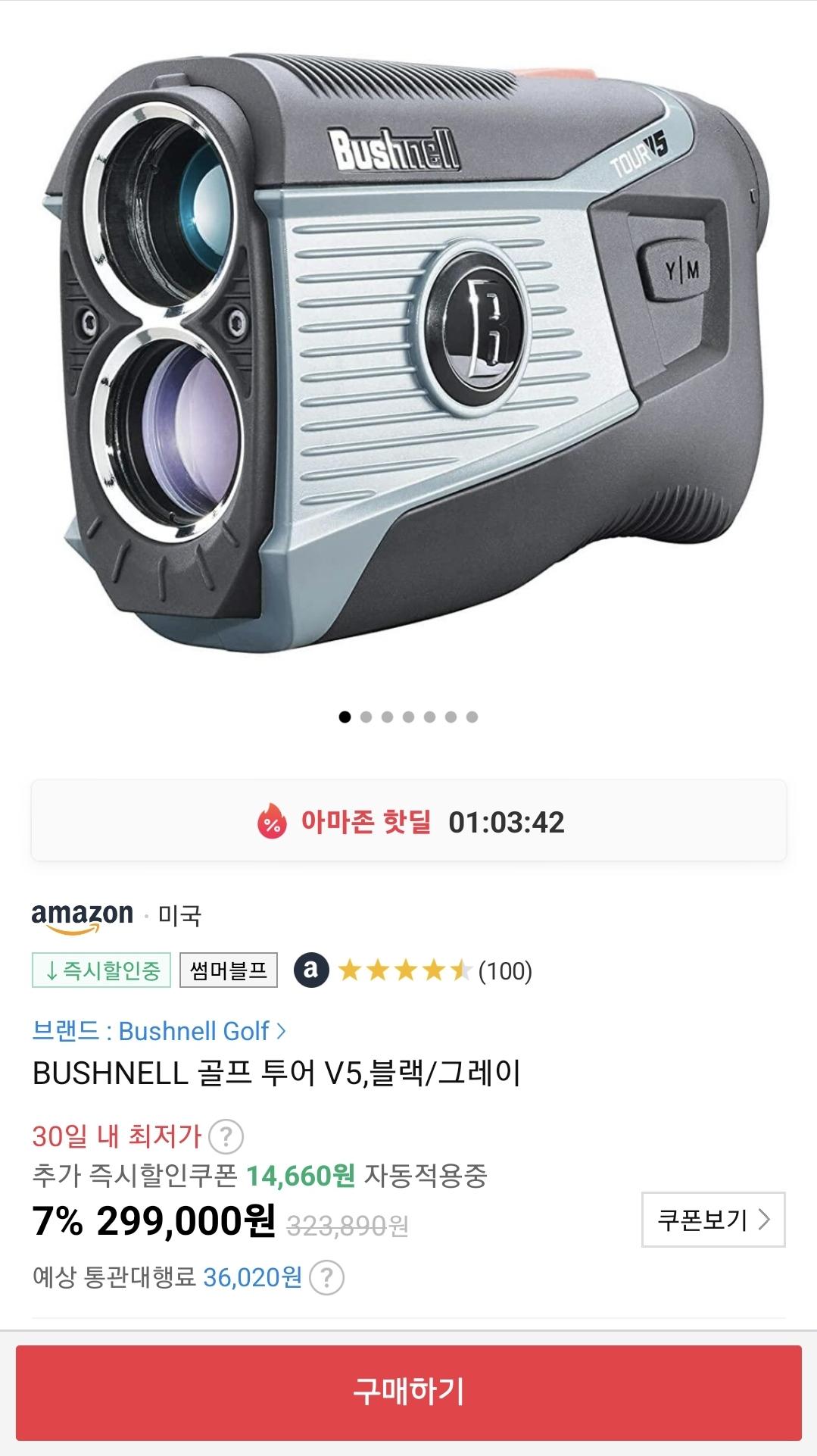
Task: Tap the help icon beside 30일 내 최저가
Action: (x=226, y=1136)
